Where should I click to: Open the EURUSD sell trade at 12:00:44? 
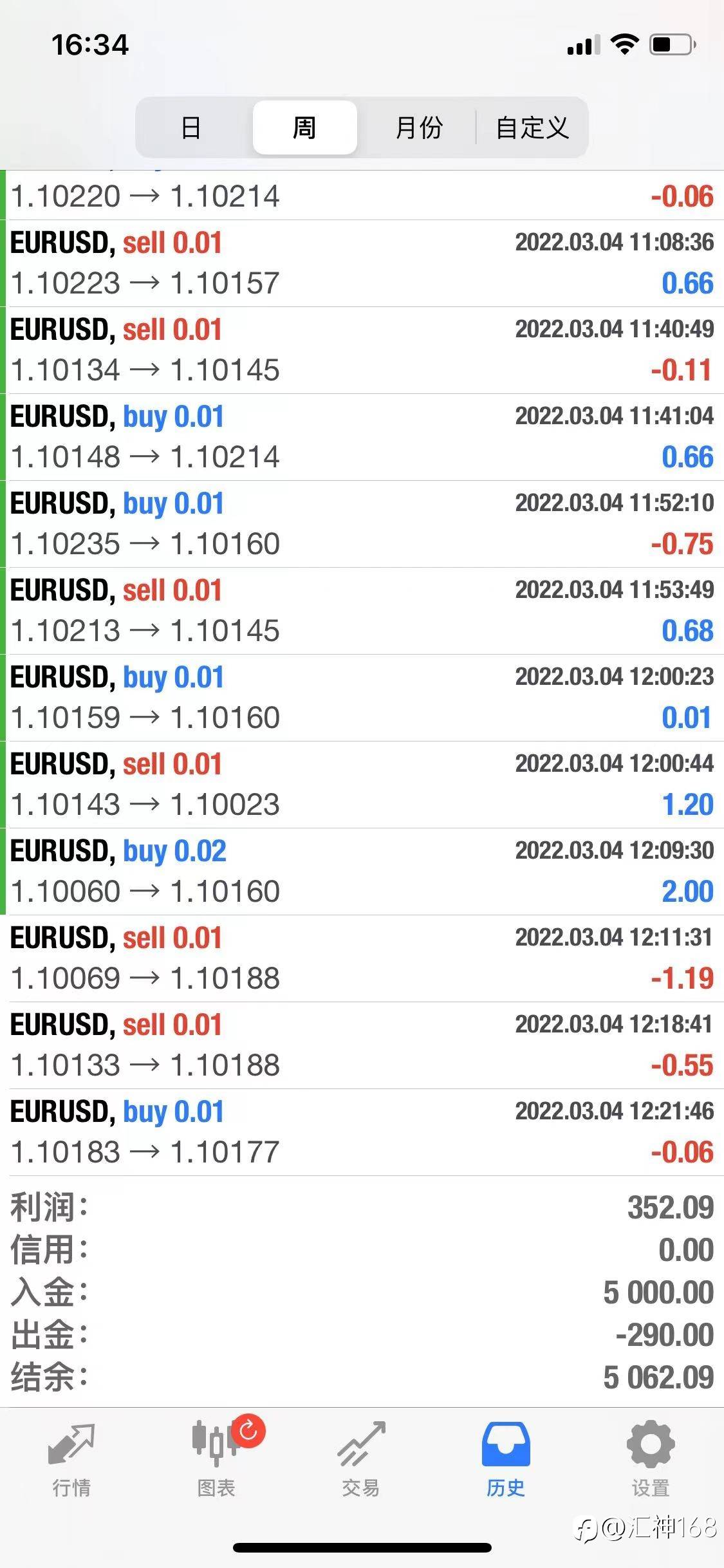(362, 785)
